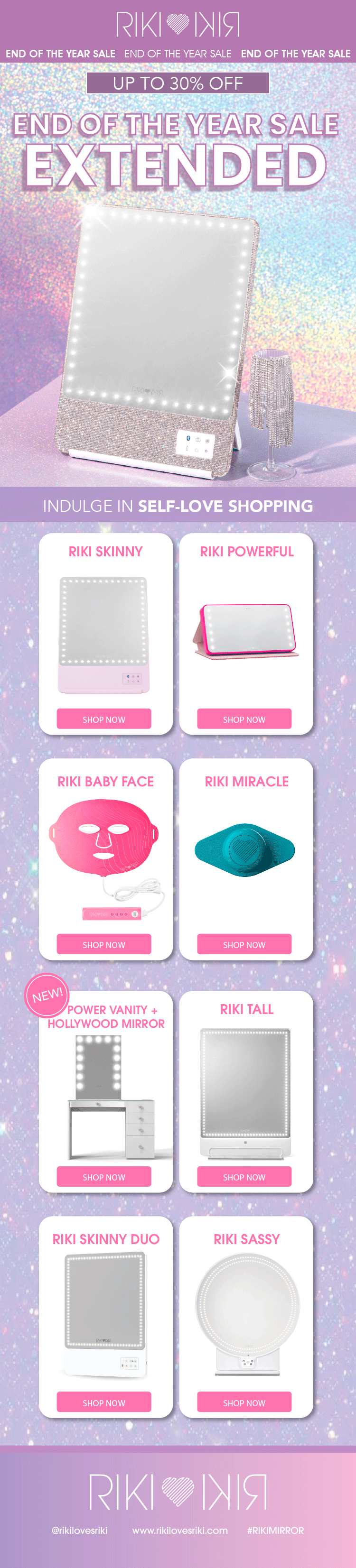Tap Shop Now for Riki Sassy
356x1568 pixels.
[x=244, y=1402]
